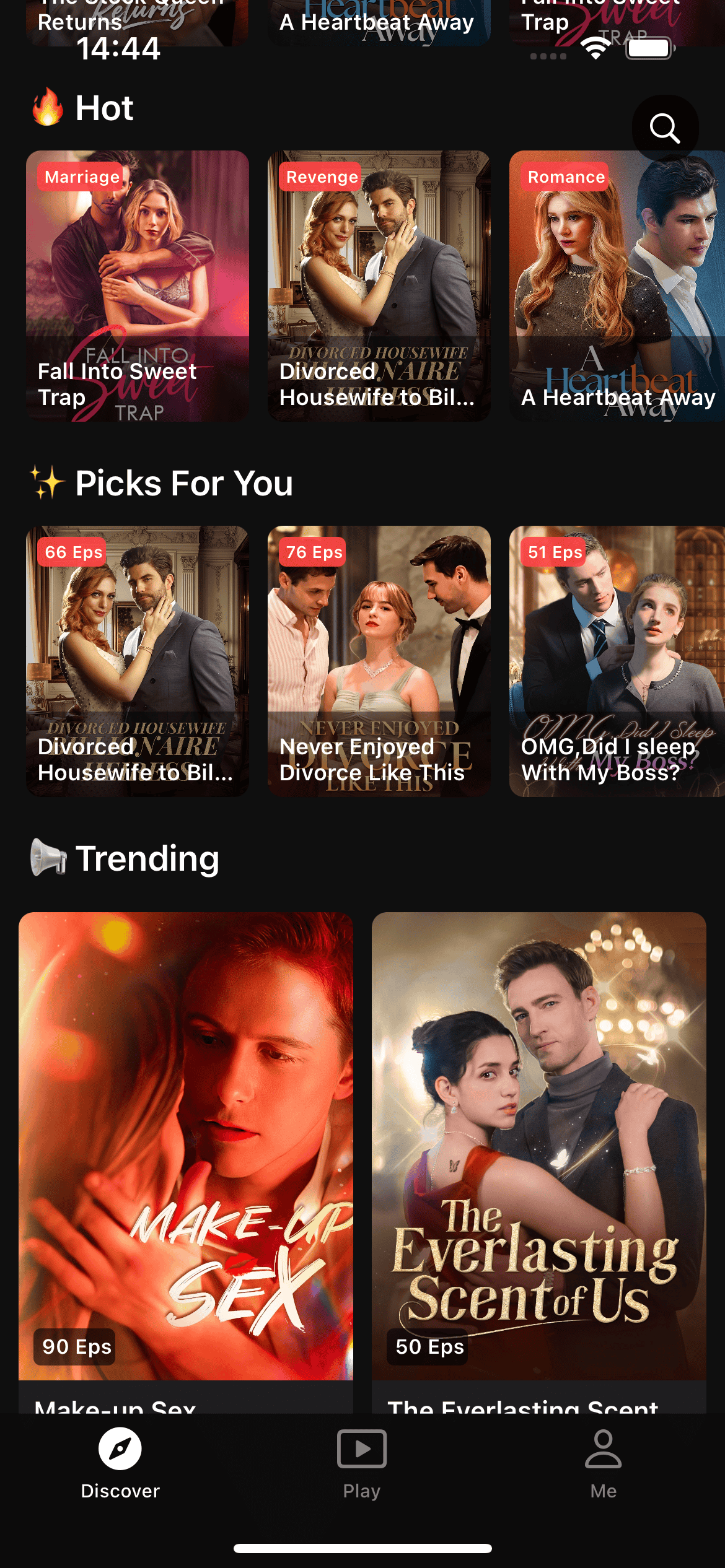Select the Romance genre tag
The height and width of the screenshot is (1568, 725).
pos(566,177)
